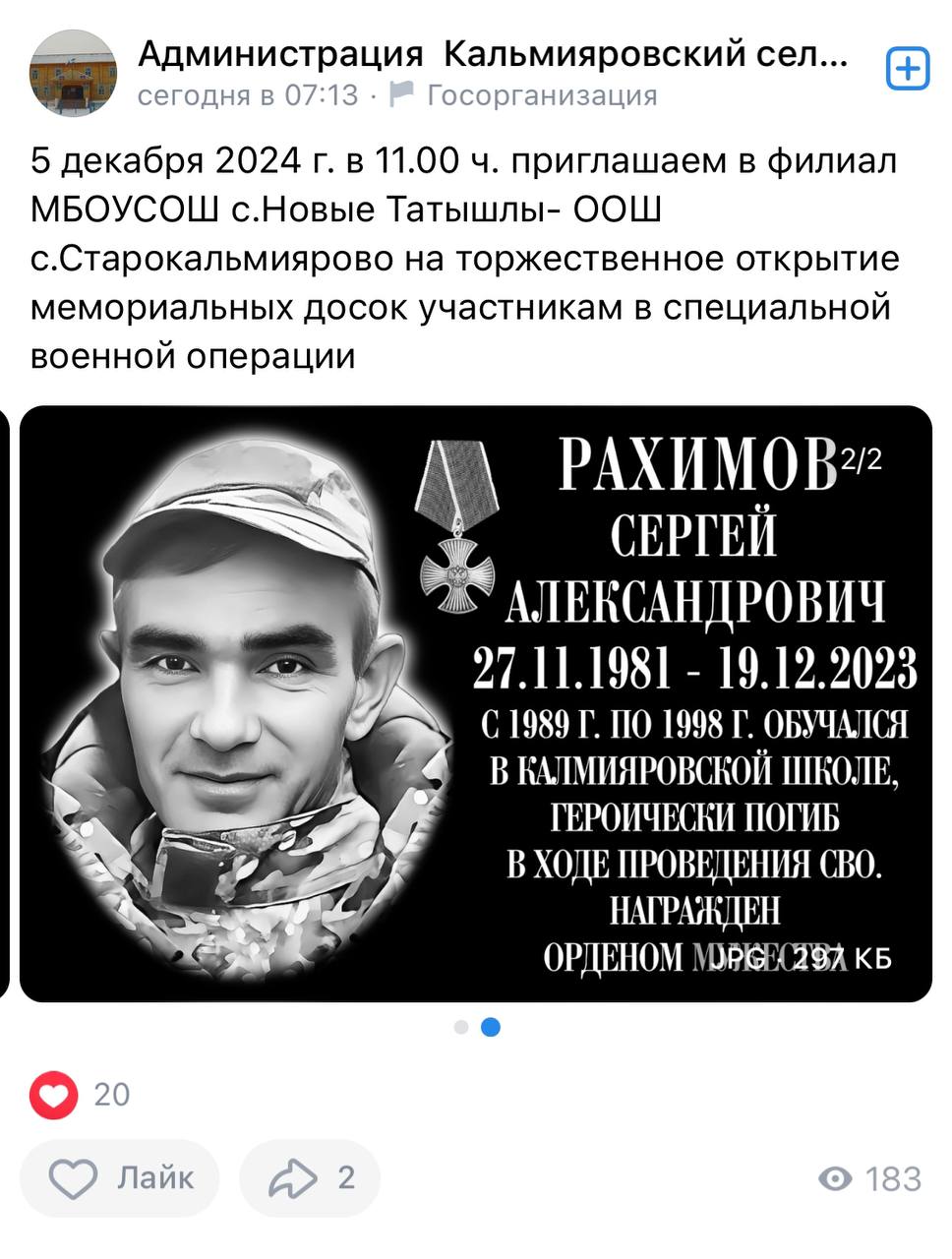The width and height of the screenshot is (952, 1259).
Task: Open the memorial plaque image in the post
Action: tap(476, 704)
